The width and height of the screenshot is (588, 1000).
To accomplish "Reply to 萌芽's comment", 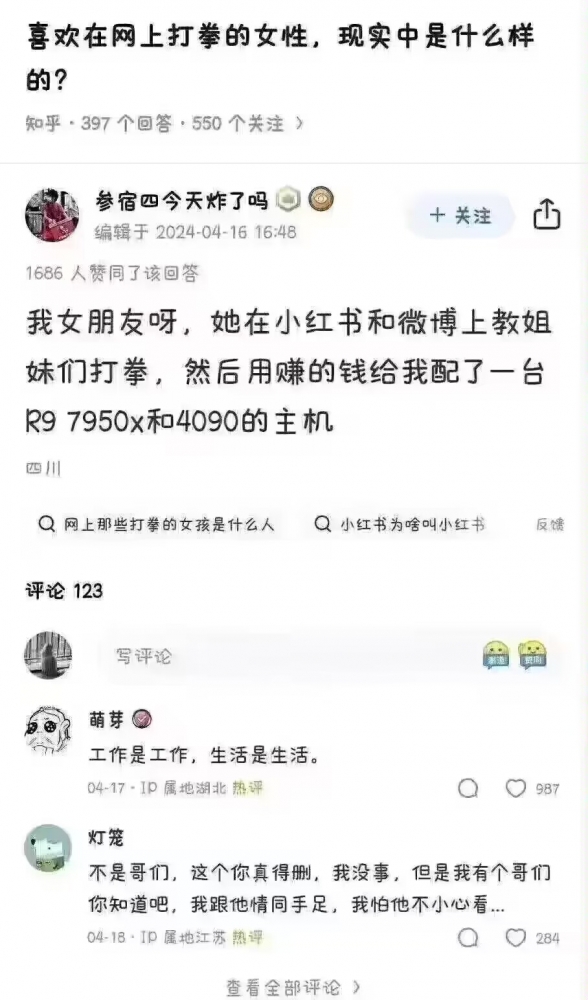I will click(x=469, y=789).
